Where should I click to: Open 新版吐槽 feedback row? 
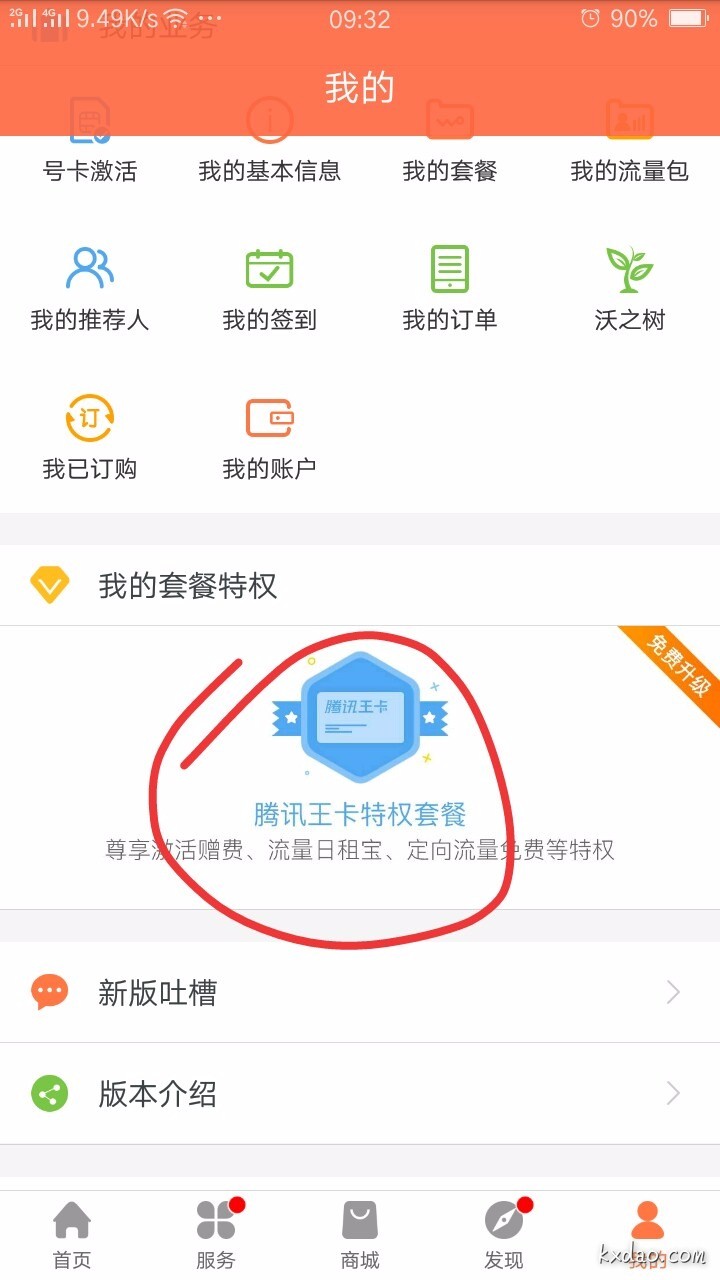(360, 992)
